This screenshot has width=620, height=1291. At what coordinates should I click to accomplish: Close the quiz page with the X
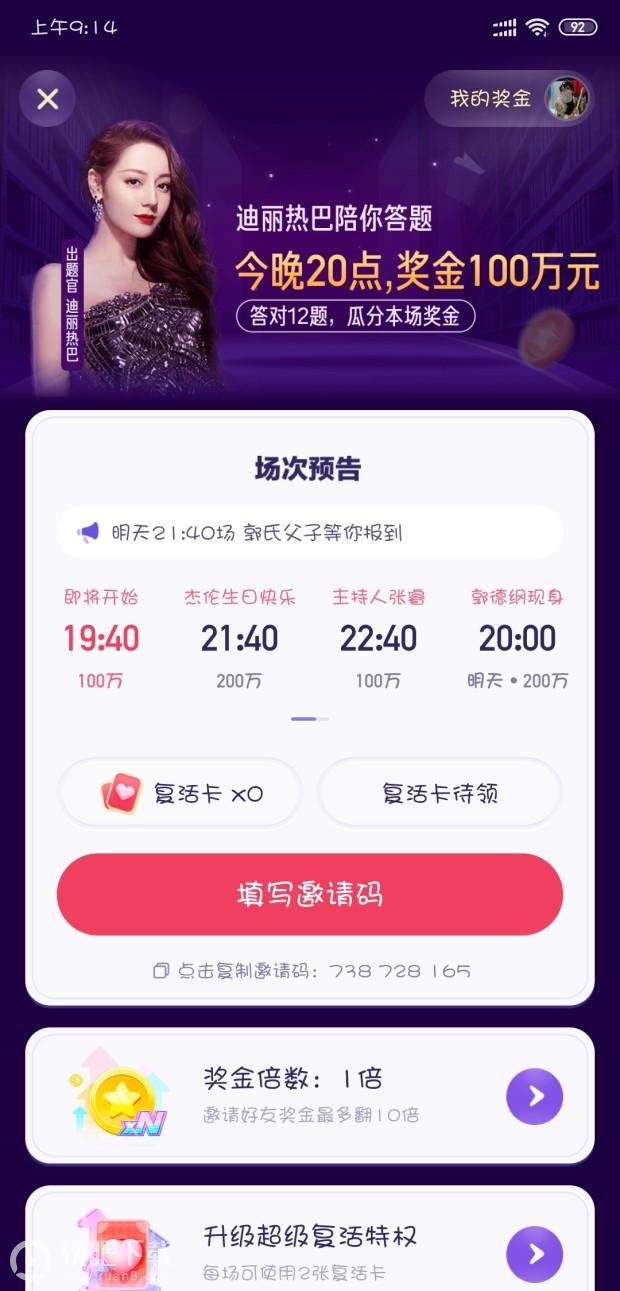pos(47,98)
